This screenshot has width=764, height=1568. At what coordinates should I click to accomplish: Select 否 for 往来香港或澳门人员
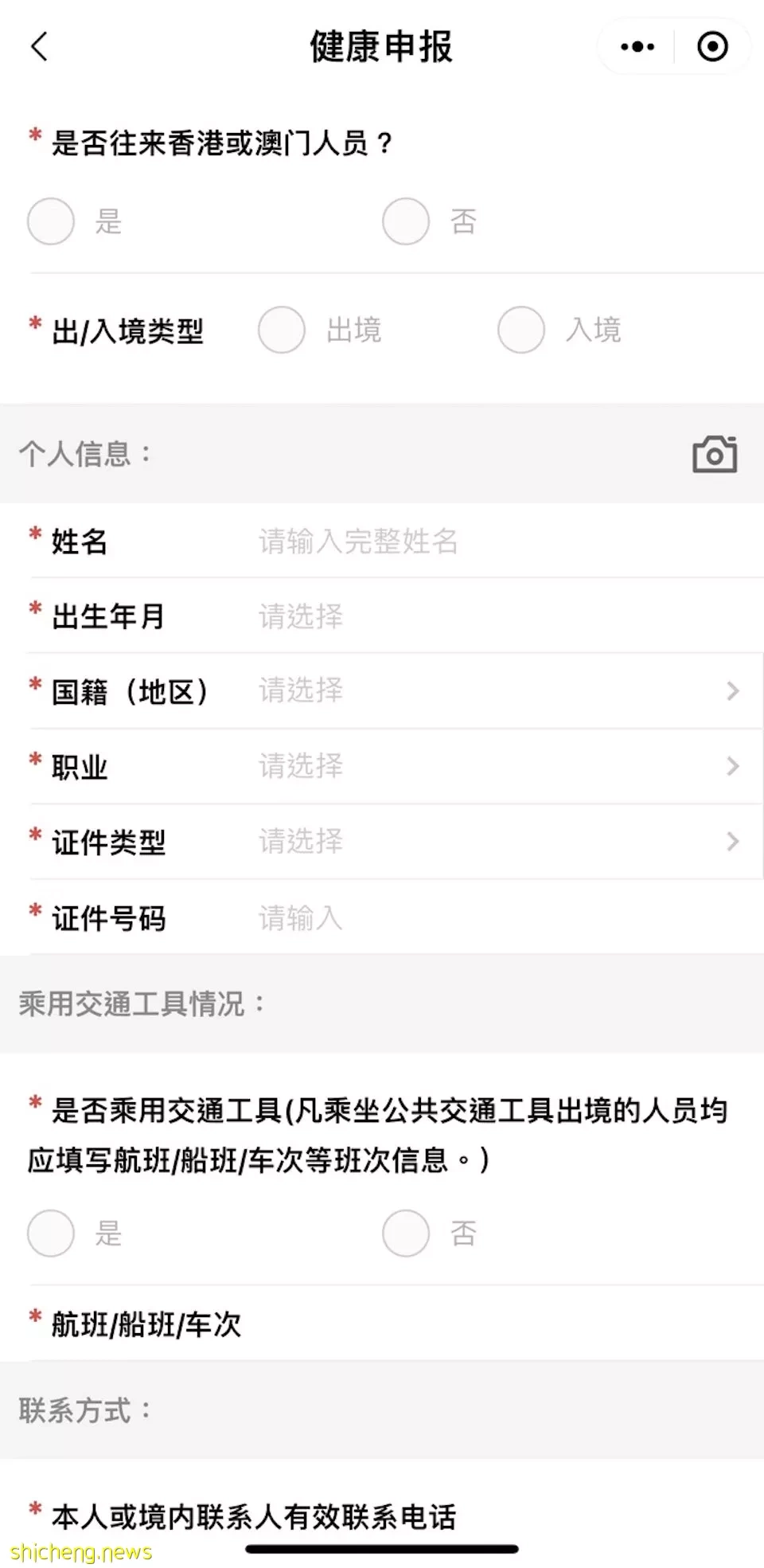coord(406,221)
